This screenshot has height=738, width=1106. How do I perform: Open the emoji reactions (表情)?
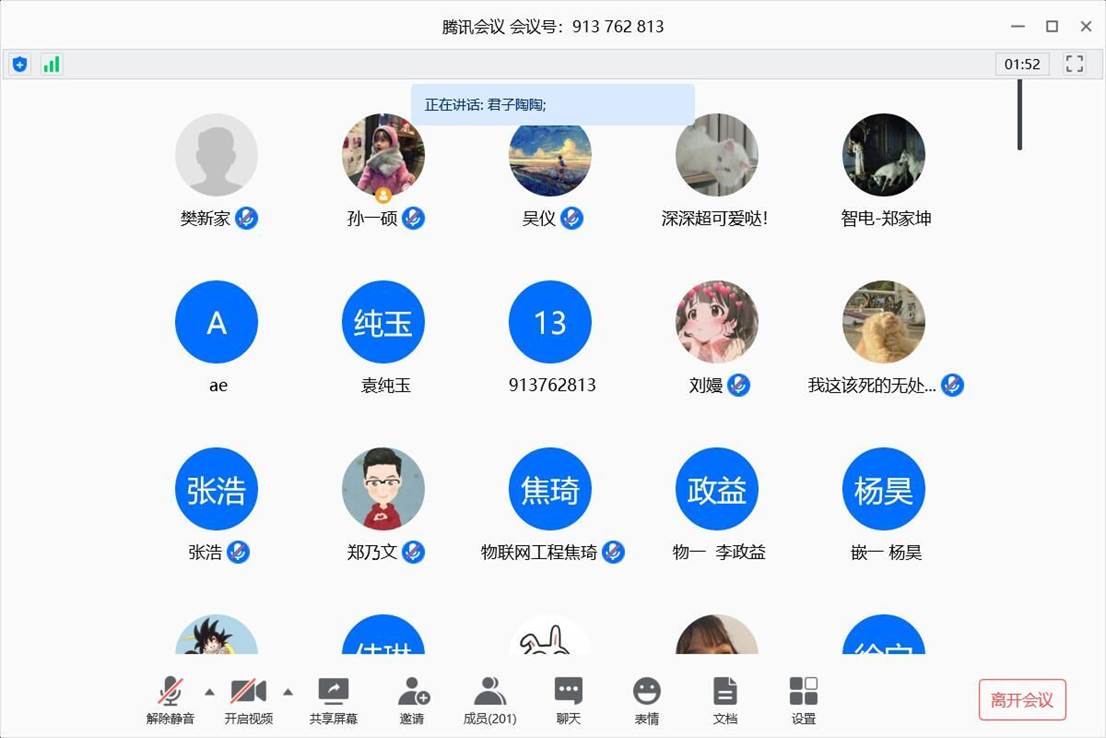coord(647,698)
